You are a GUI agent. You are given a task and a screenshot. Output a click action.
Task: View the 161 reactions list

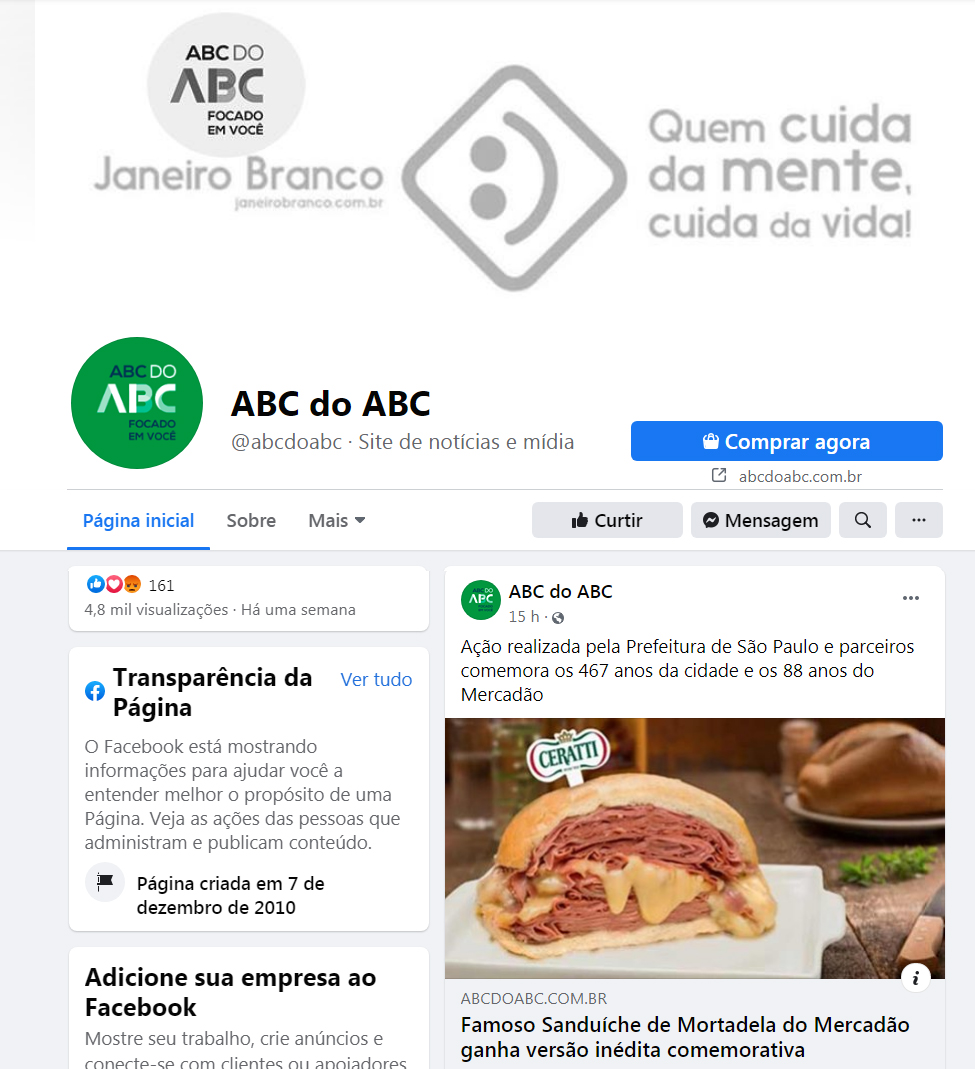(x=160, y=585)
